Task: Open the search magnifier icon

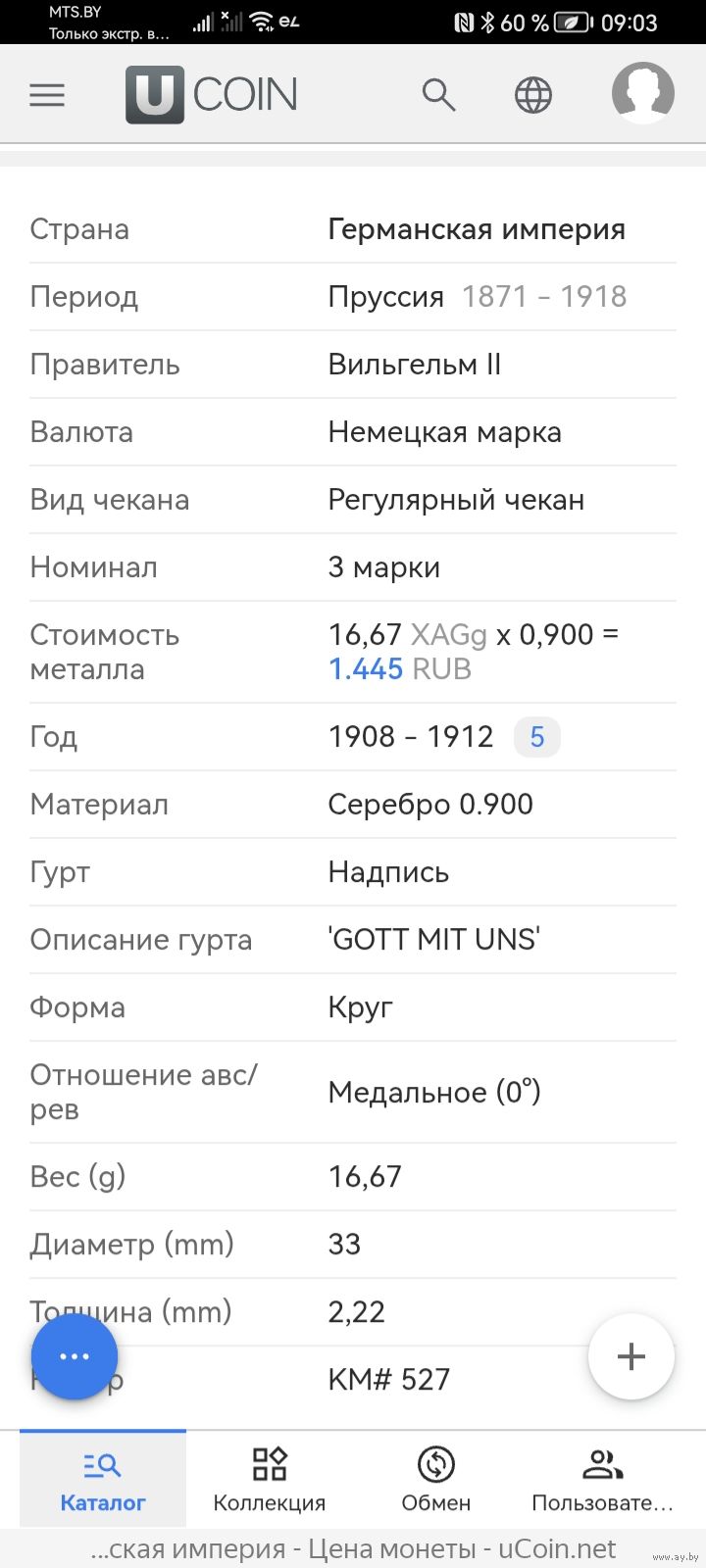Action: coord(438,95)
